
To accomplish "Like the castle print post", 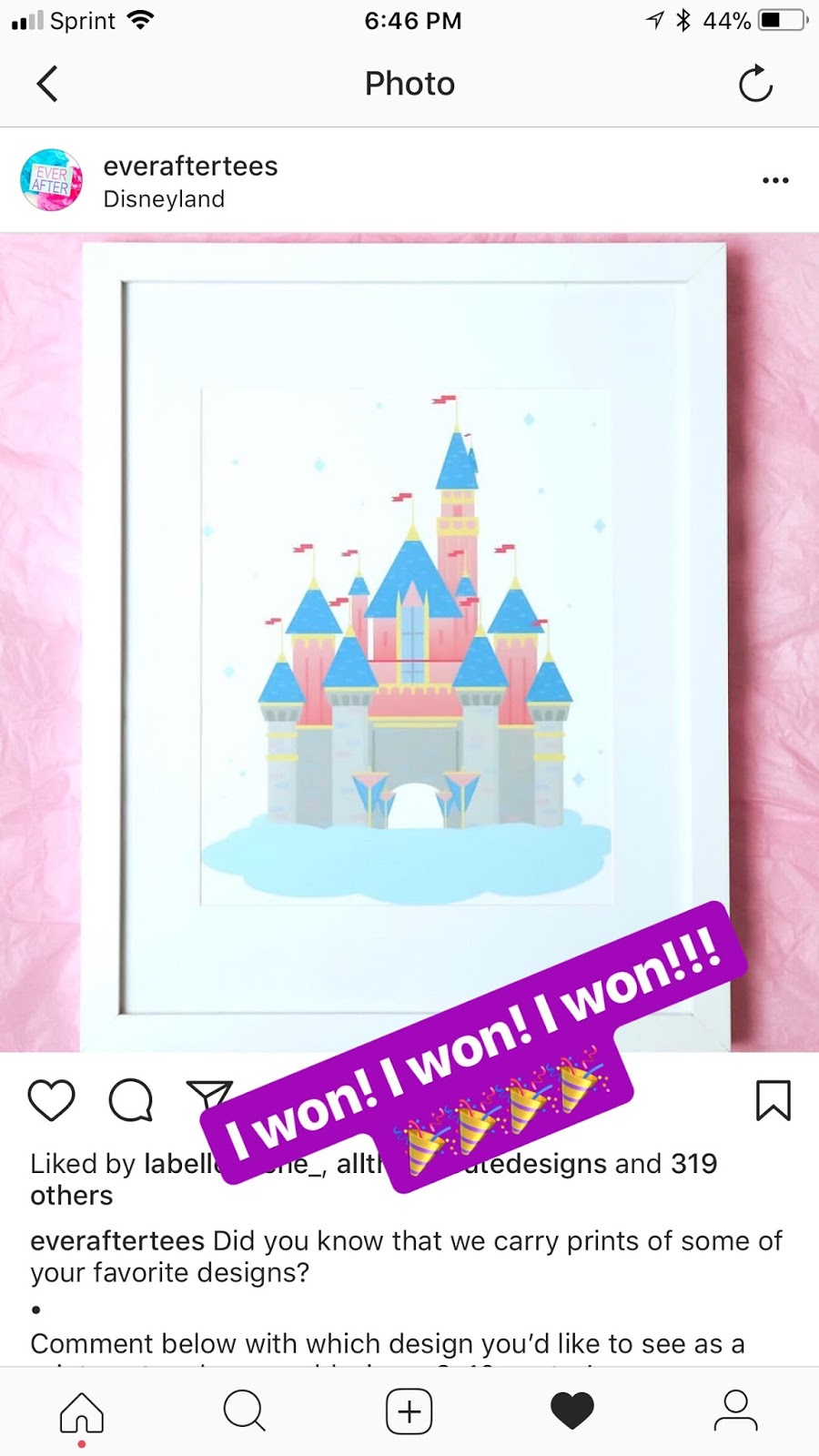I will (x=51, y=1100).
